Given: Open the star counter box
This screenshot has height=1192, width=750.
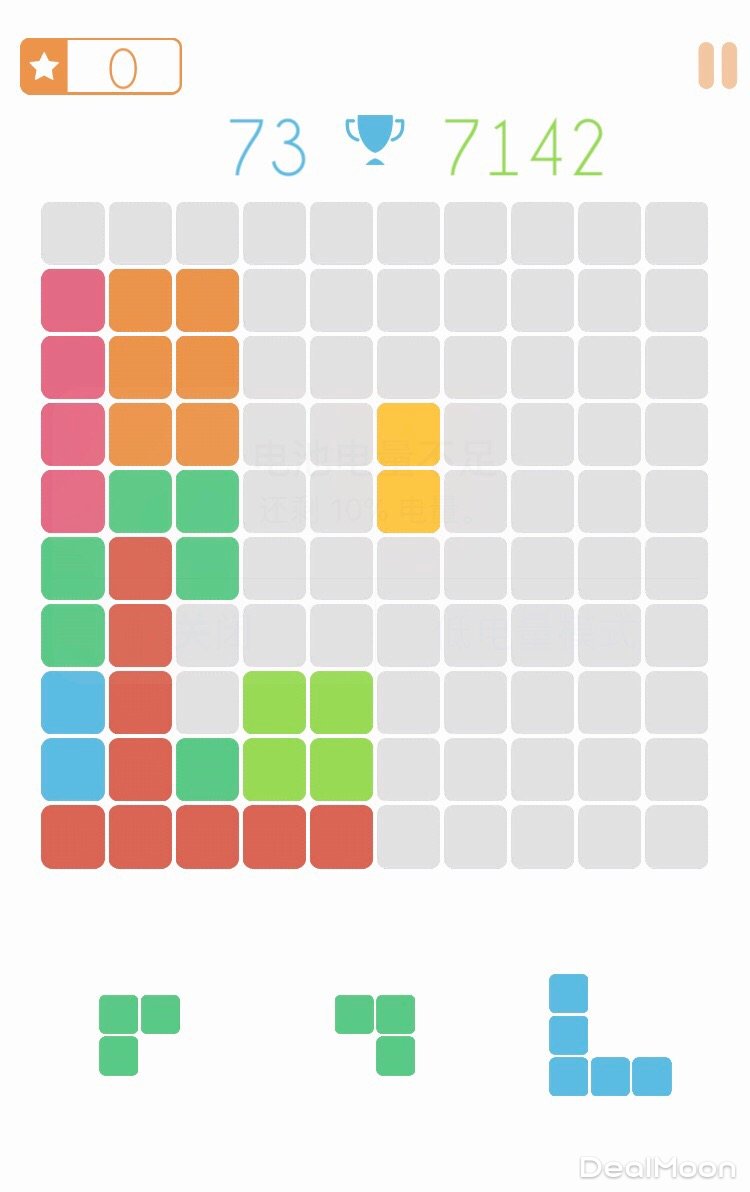Looking at the screenshot, I should (100, 67).
